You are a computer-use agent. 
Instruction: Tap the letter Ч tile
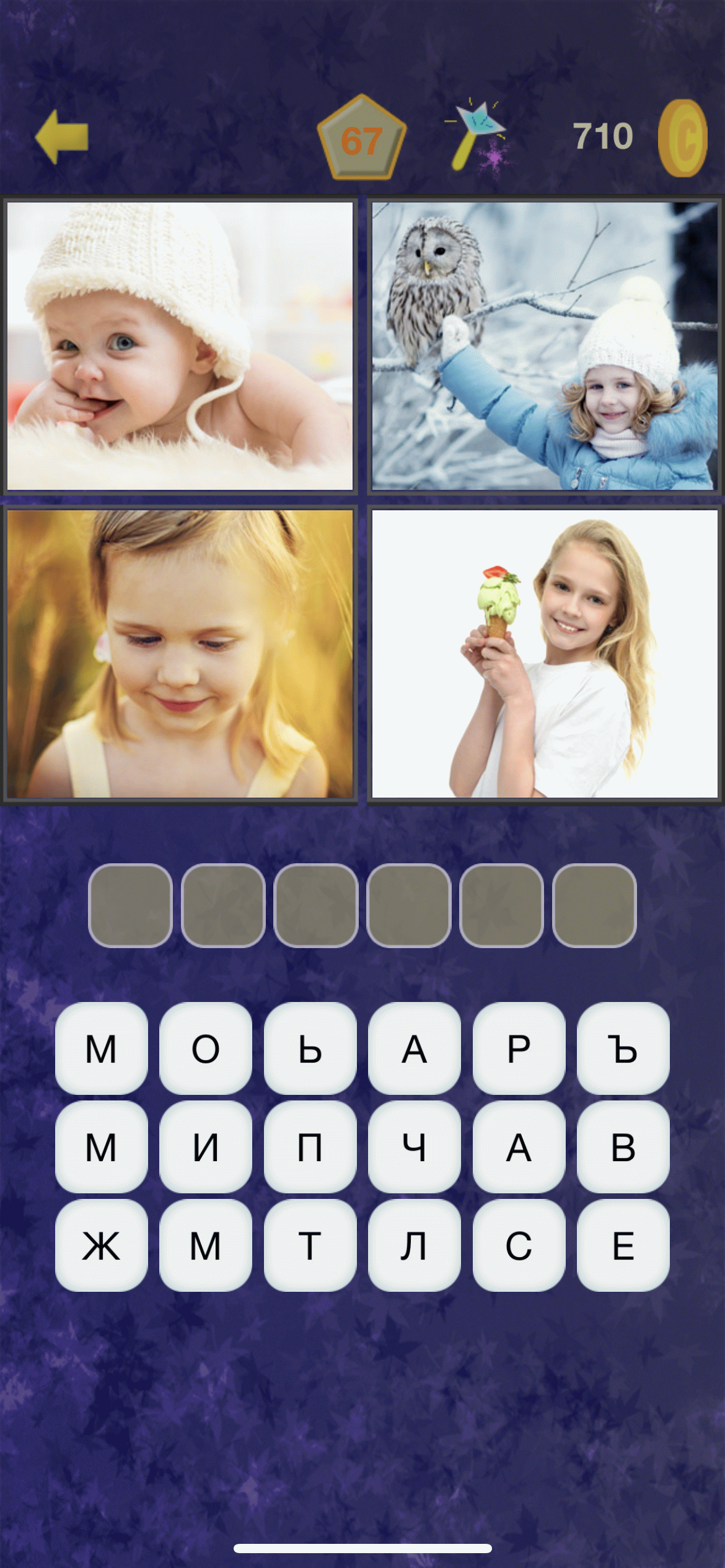[x=414, y=1147]
